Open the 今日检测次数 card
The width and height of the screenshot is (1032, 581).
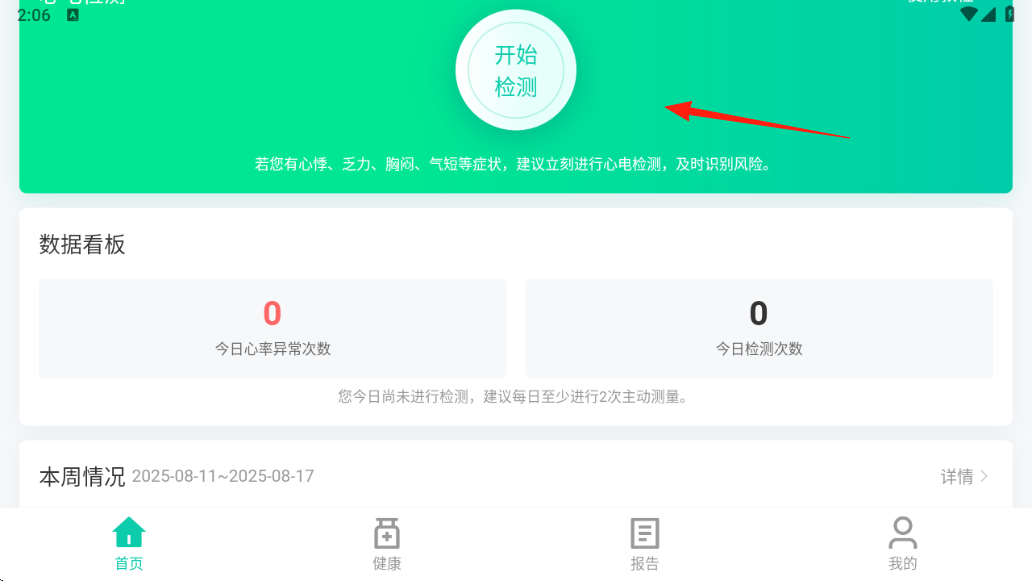pyautogui.click(x=758, y=328)
